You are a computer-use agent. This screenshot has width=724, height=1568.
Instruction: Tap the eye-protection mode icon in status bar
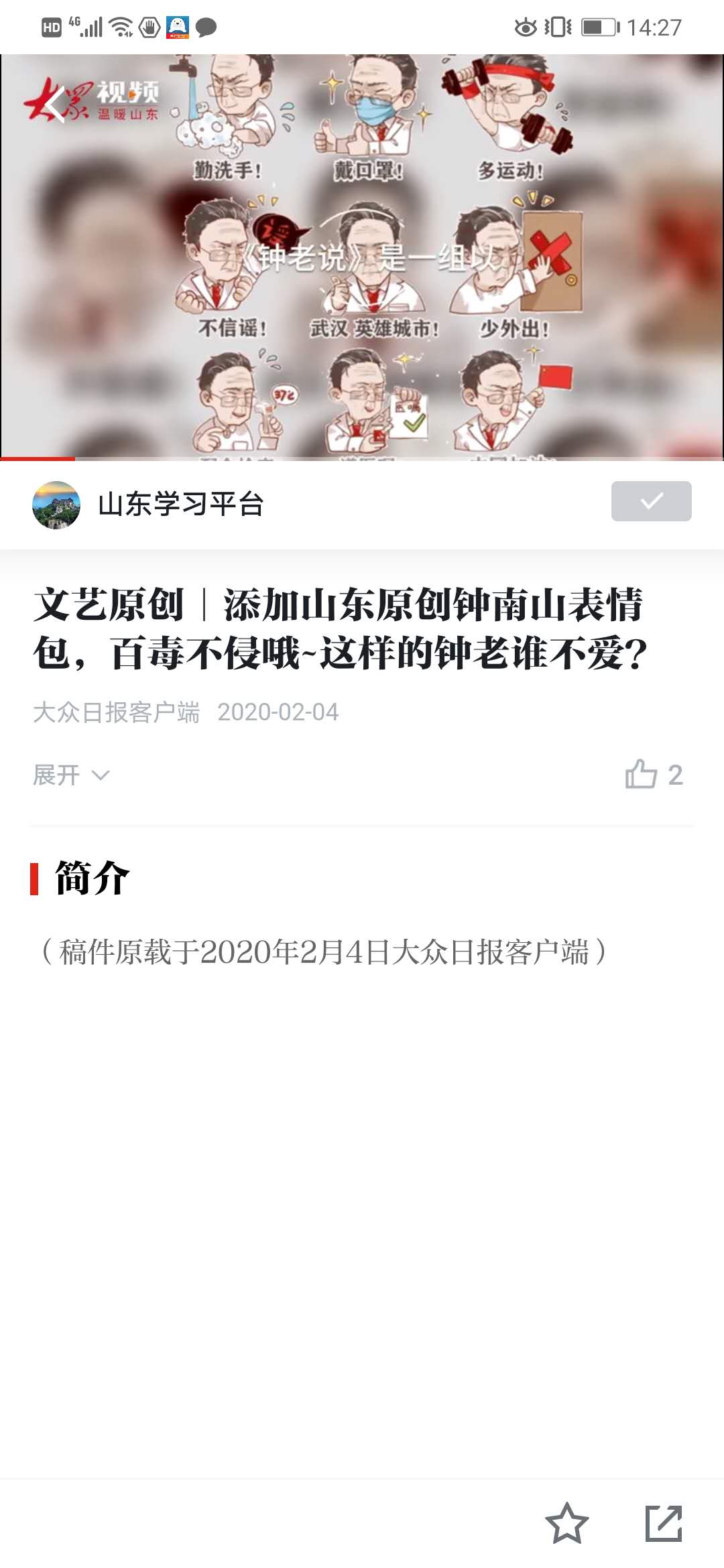pyautogui.click(x=526, y=25)
